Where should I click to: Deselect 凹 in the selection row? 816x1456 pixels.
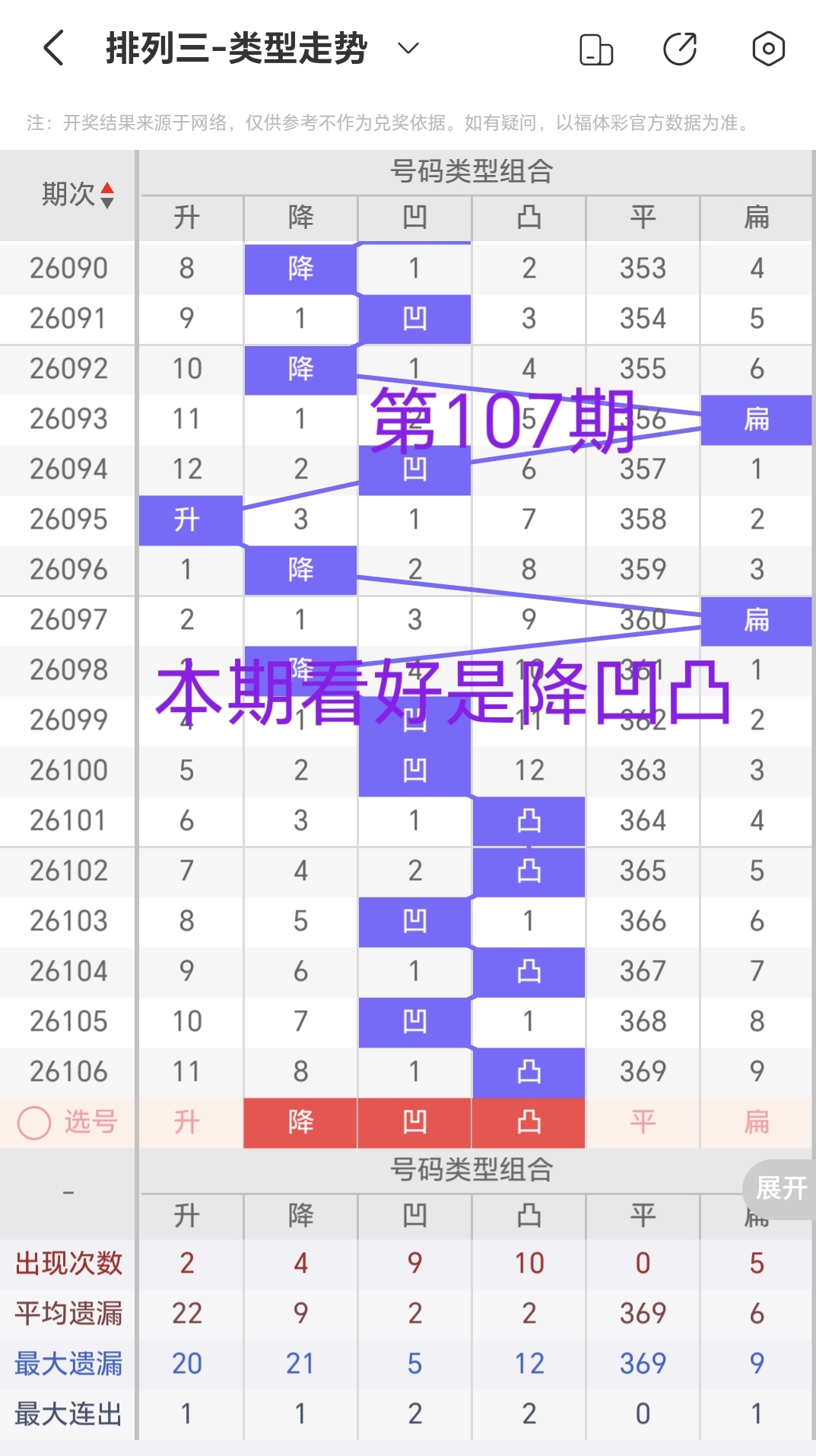[x=414, y=1122]
